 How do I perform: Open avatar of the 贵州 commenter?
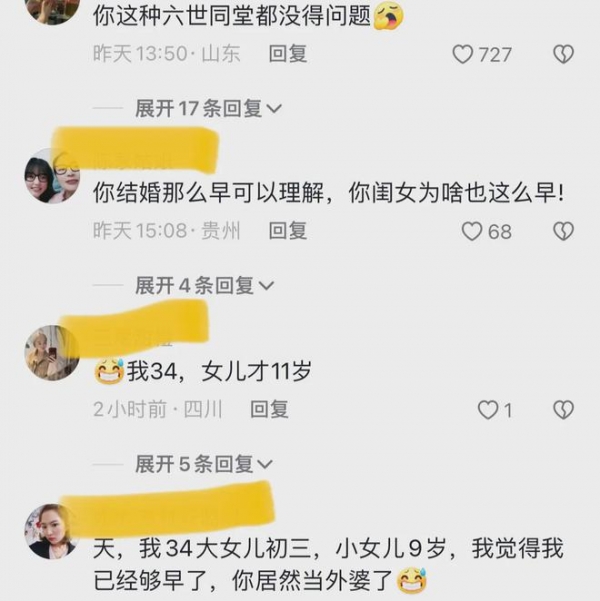point(51,176)
